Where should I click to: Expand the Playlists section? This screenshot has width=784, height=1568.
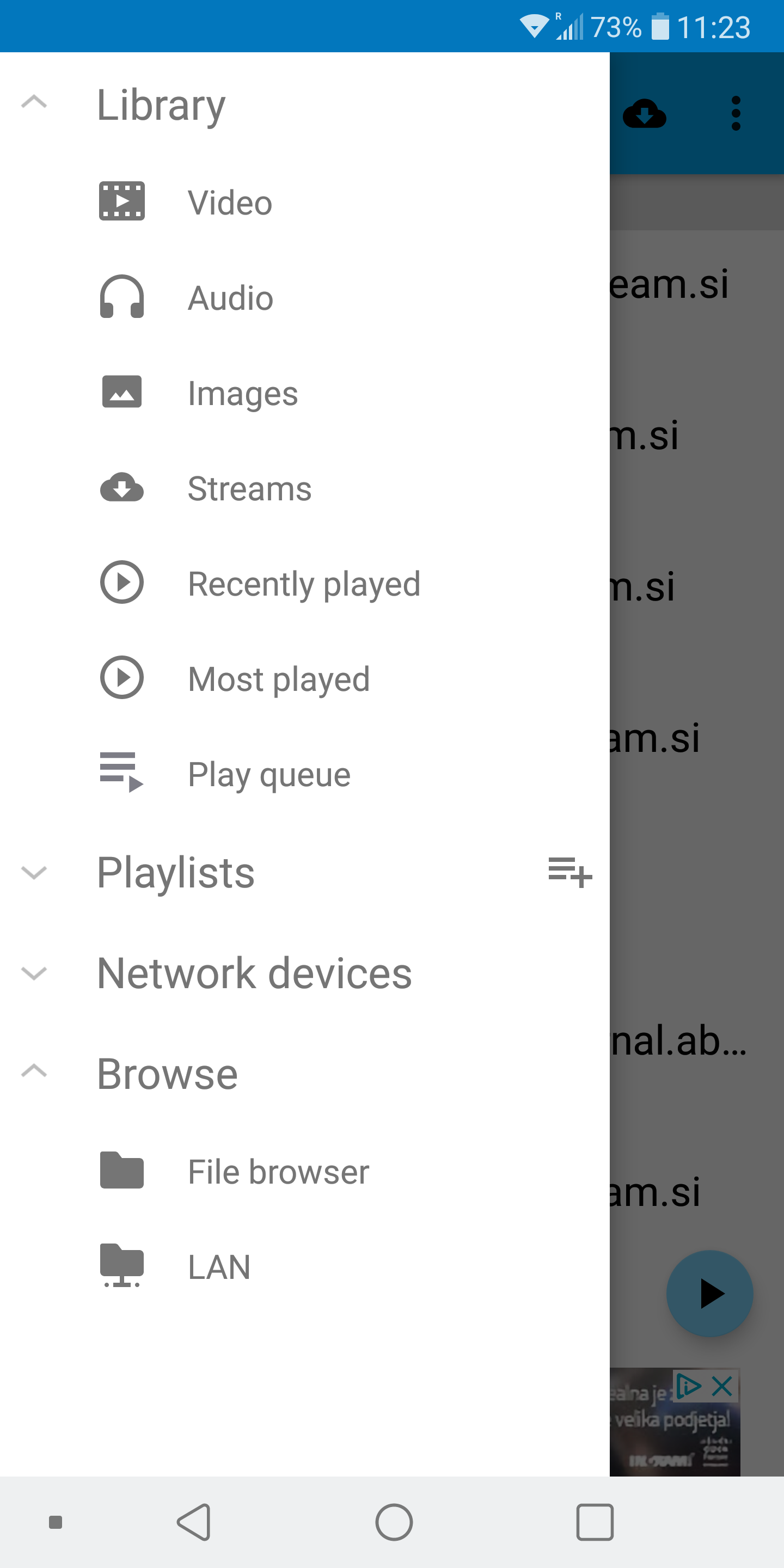click(x=35, y=873)
